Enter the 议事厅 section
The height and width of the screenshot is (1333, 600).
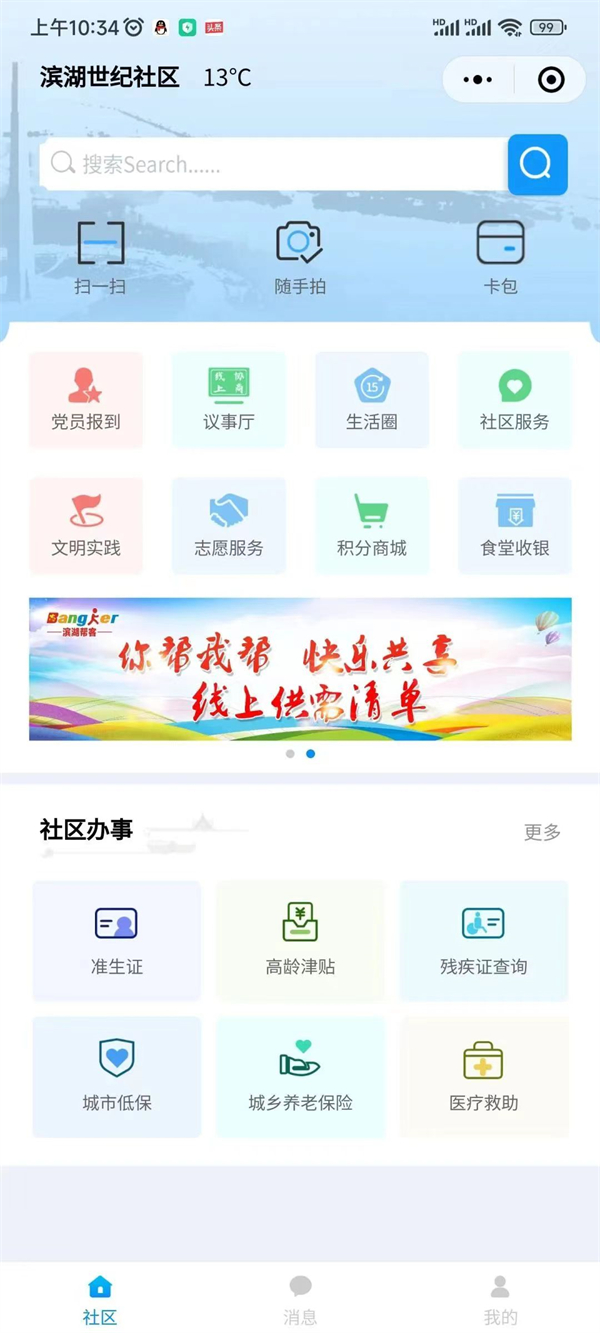[229, 400]
